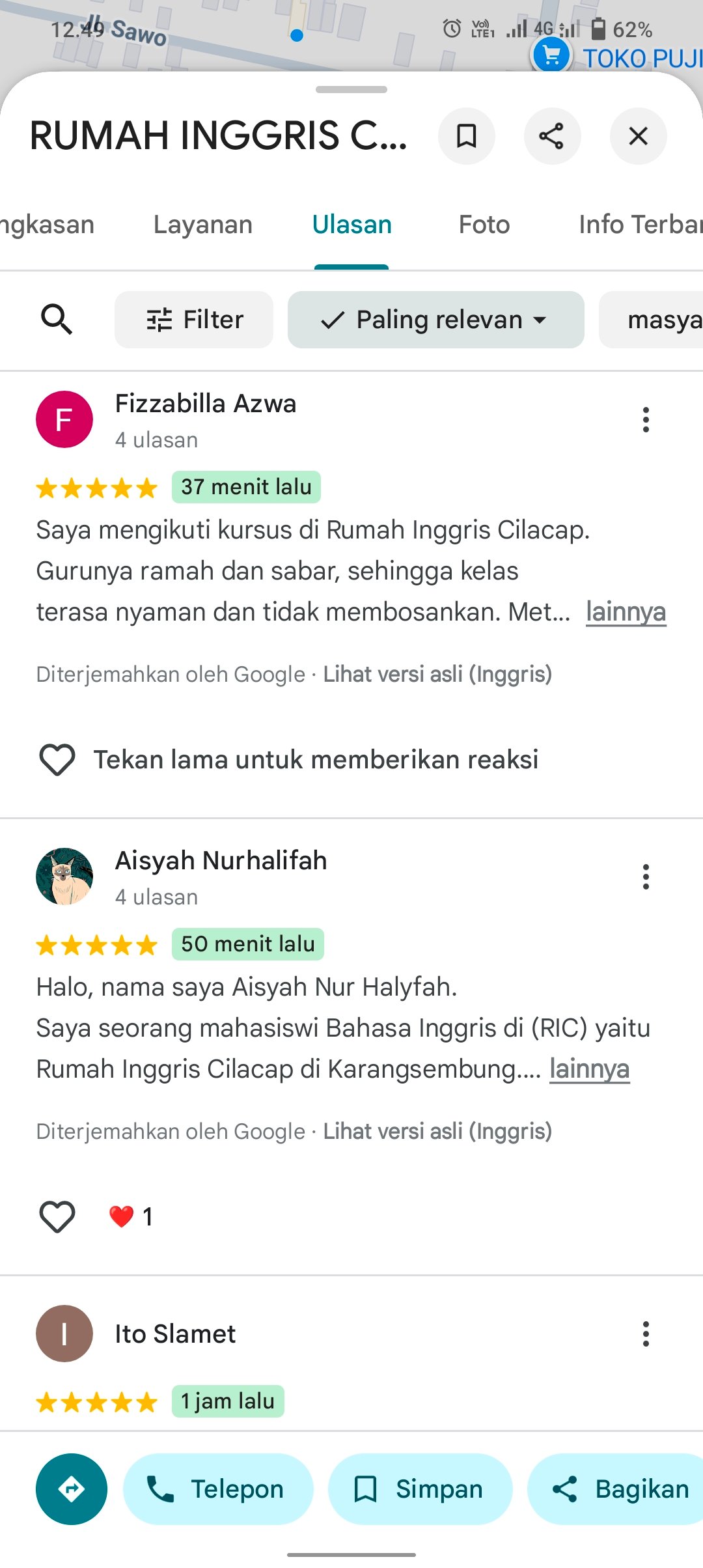703x1568 pixels.
Task: Expand Aisyah Nurhalifah's review with lainnya
Action: (589, 1069)
